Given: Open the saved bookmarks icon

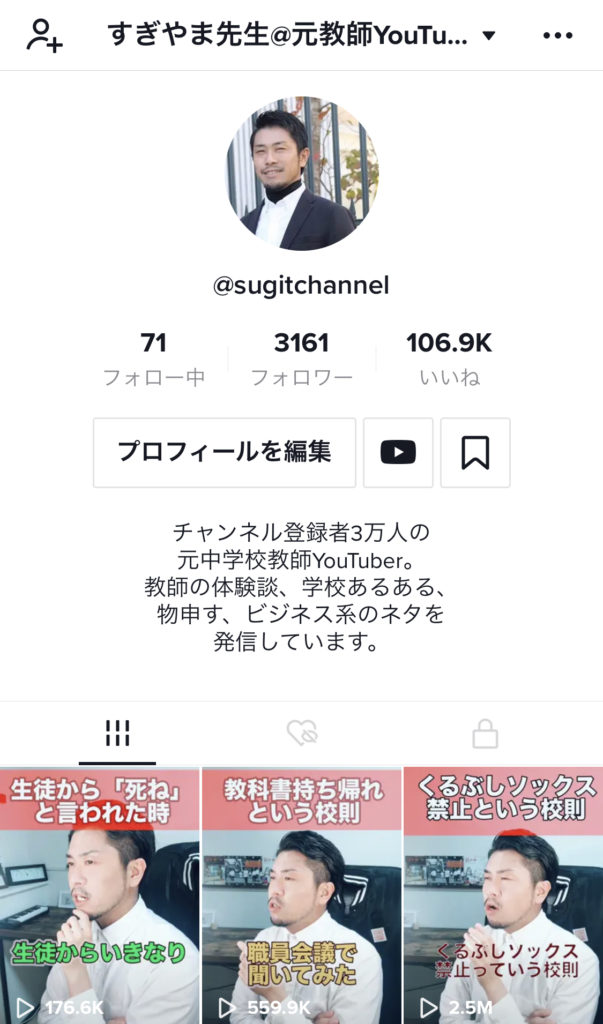Looking at the screenshot, I should pyautogui.click(x=475, y=452).
